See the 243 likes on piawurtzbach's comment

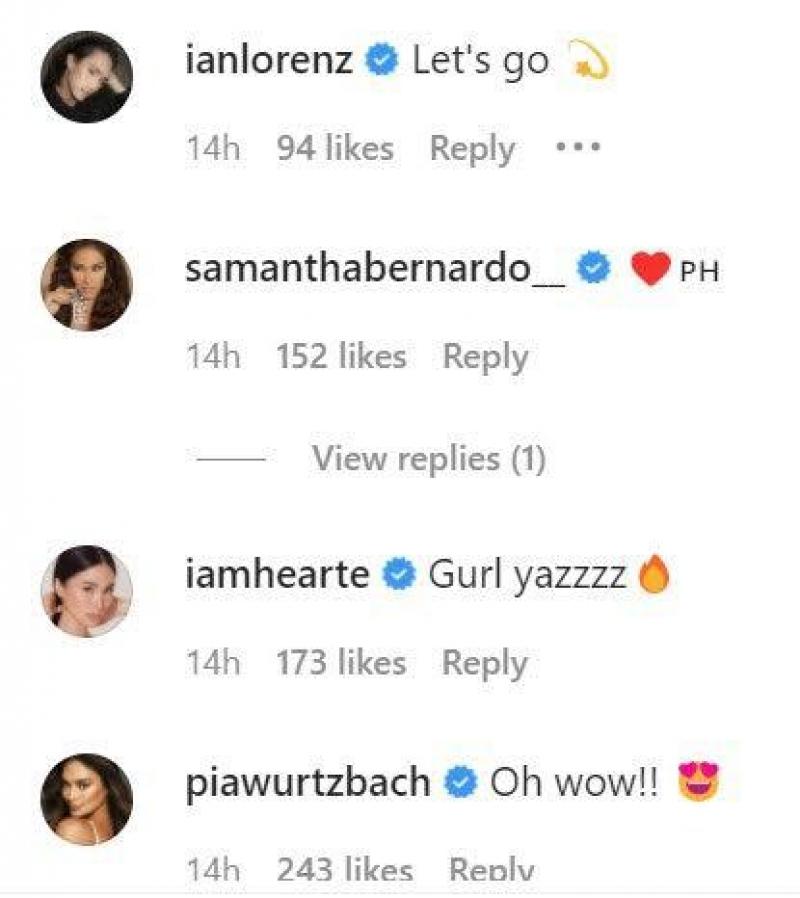click(x=344, y=870)
